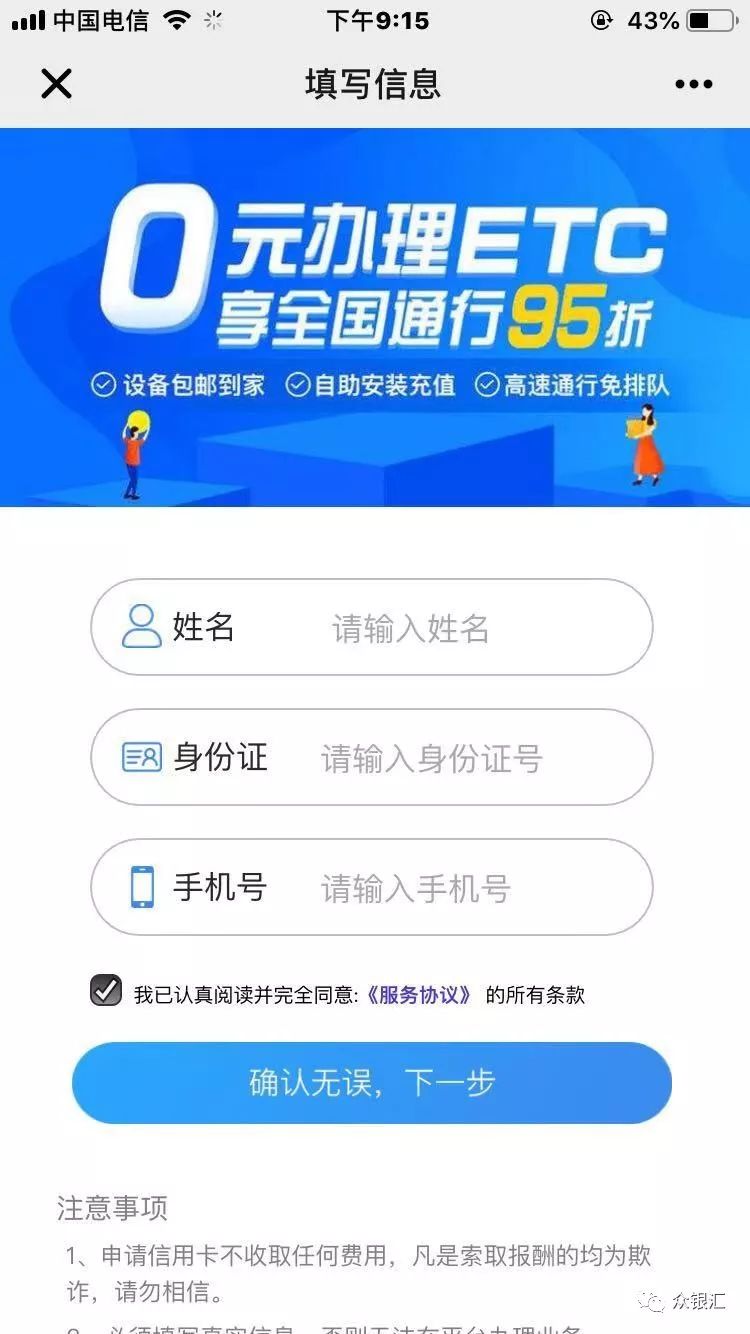Screen dimensions: 750x1334
Task: Open the more options menu at the top right
Action: point(692,84)
